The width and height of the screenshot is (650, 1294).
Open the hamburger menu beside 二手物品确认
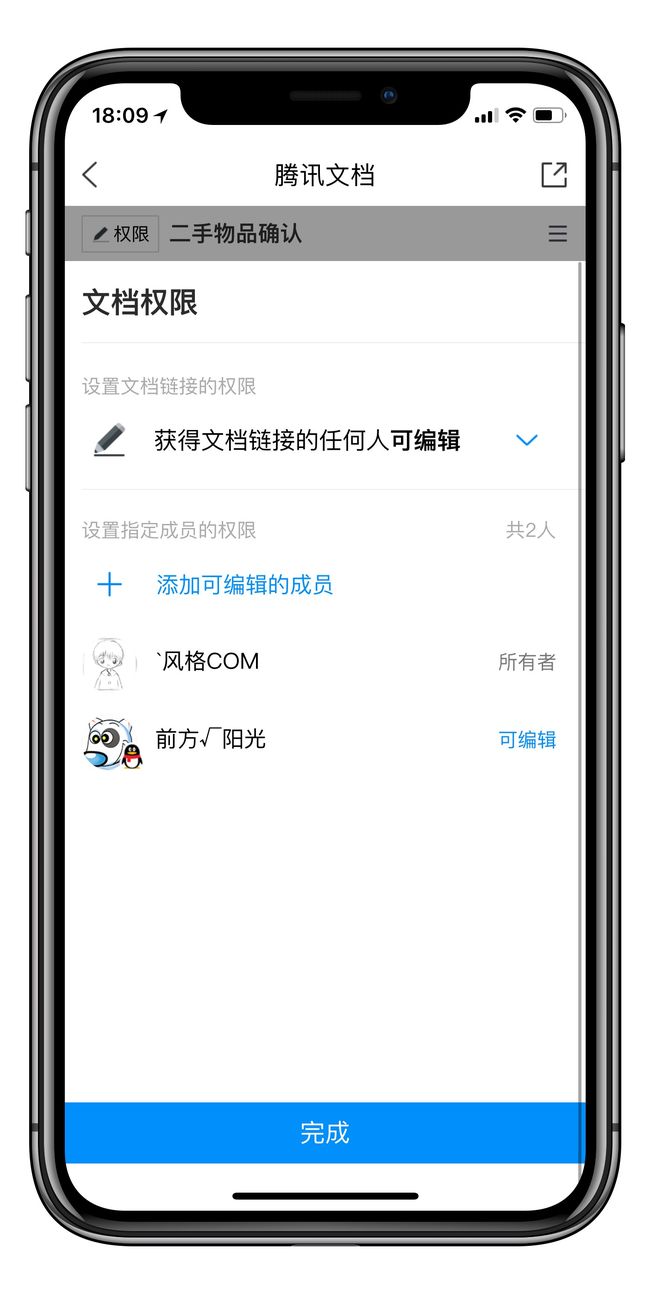[x=558, y=234]
